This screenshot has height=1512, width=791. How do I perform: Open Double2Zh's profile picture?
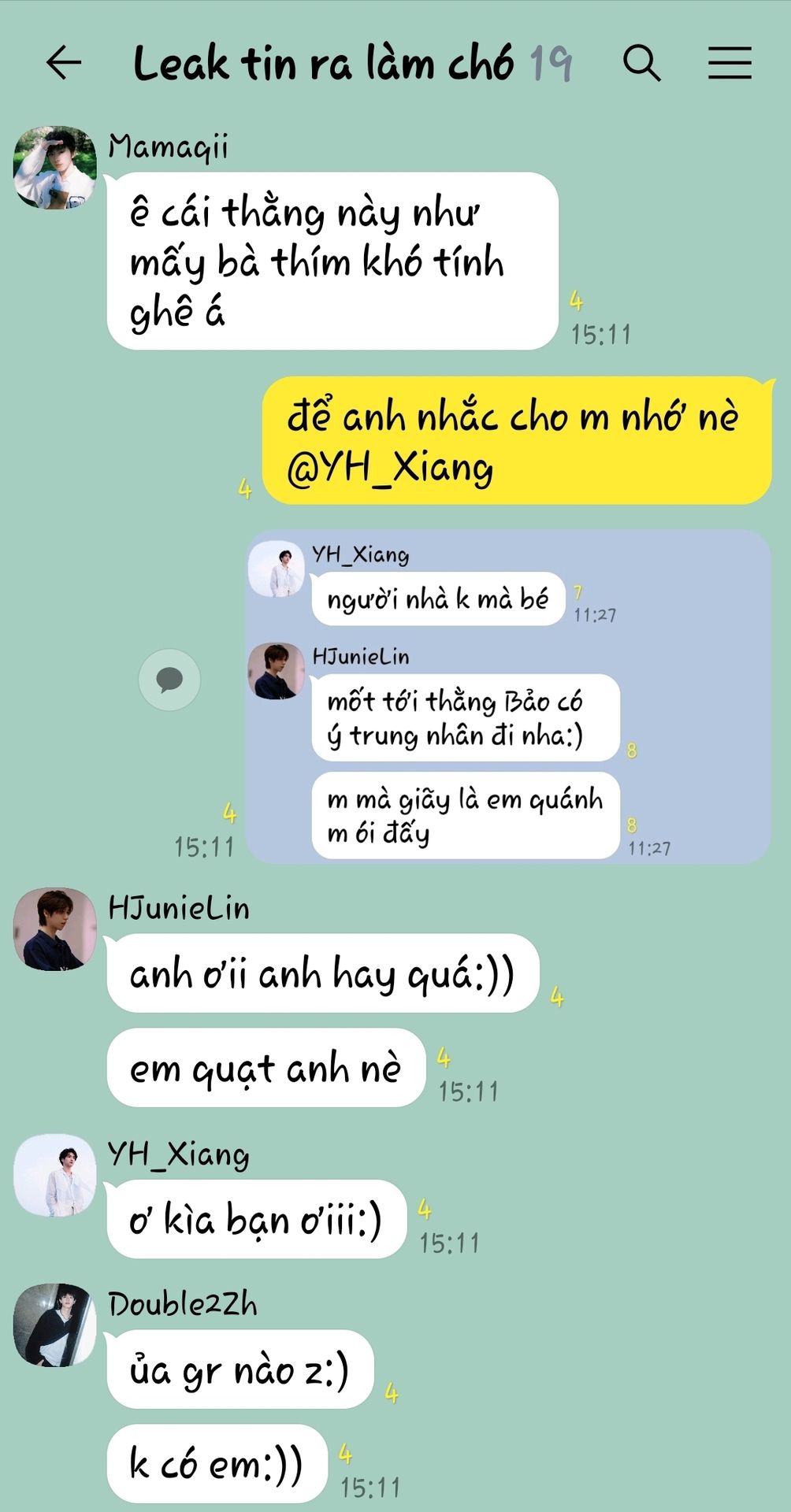(55, 1325)
